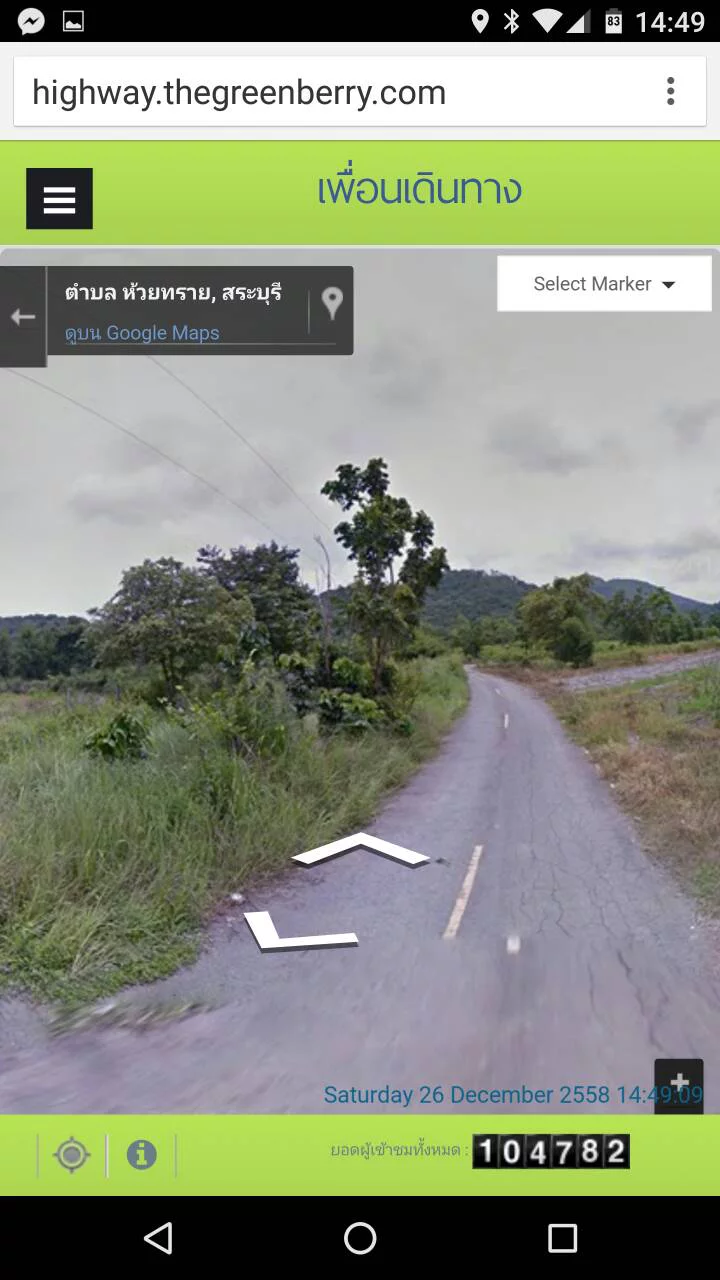720x1280 pixels.
Task: Expand the Select Marker dropdown
Action: point(604,284)
